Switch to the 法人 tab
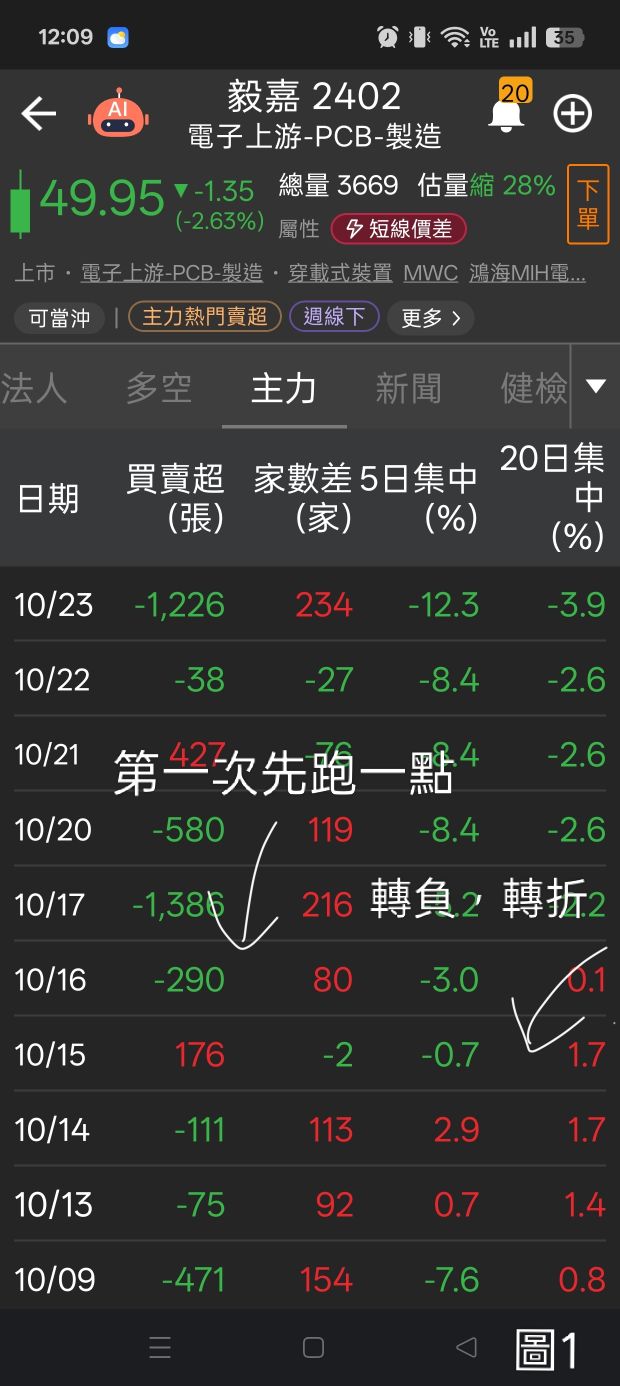620x1386 pixels. click(x=34, y=388)
